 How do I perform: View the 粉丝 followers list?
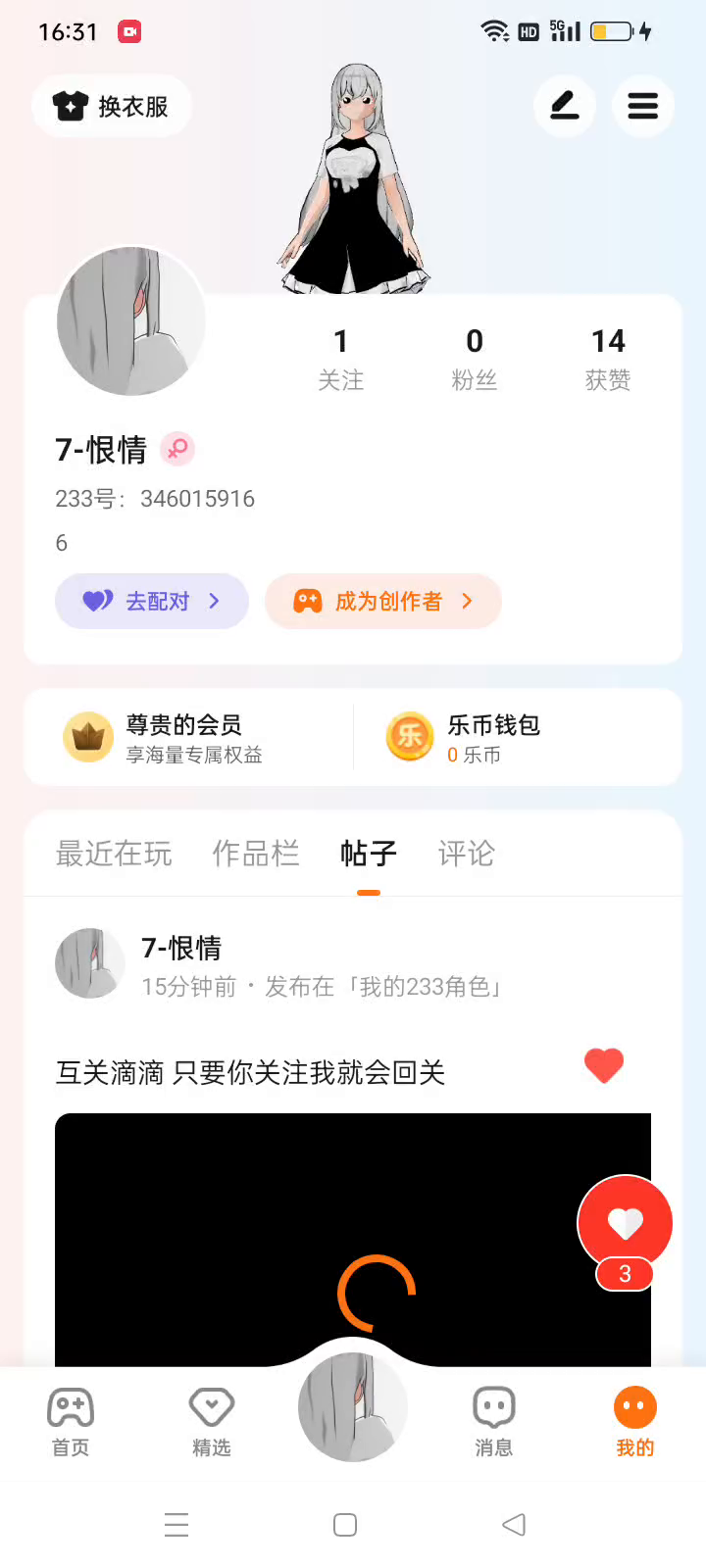[475, 359]
